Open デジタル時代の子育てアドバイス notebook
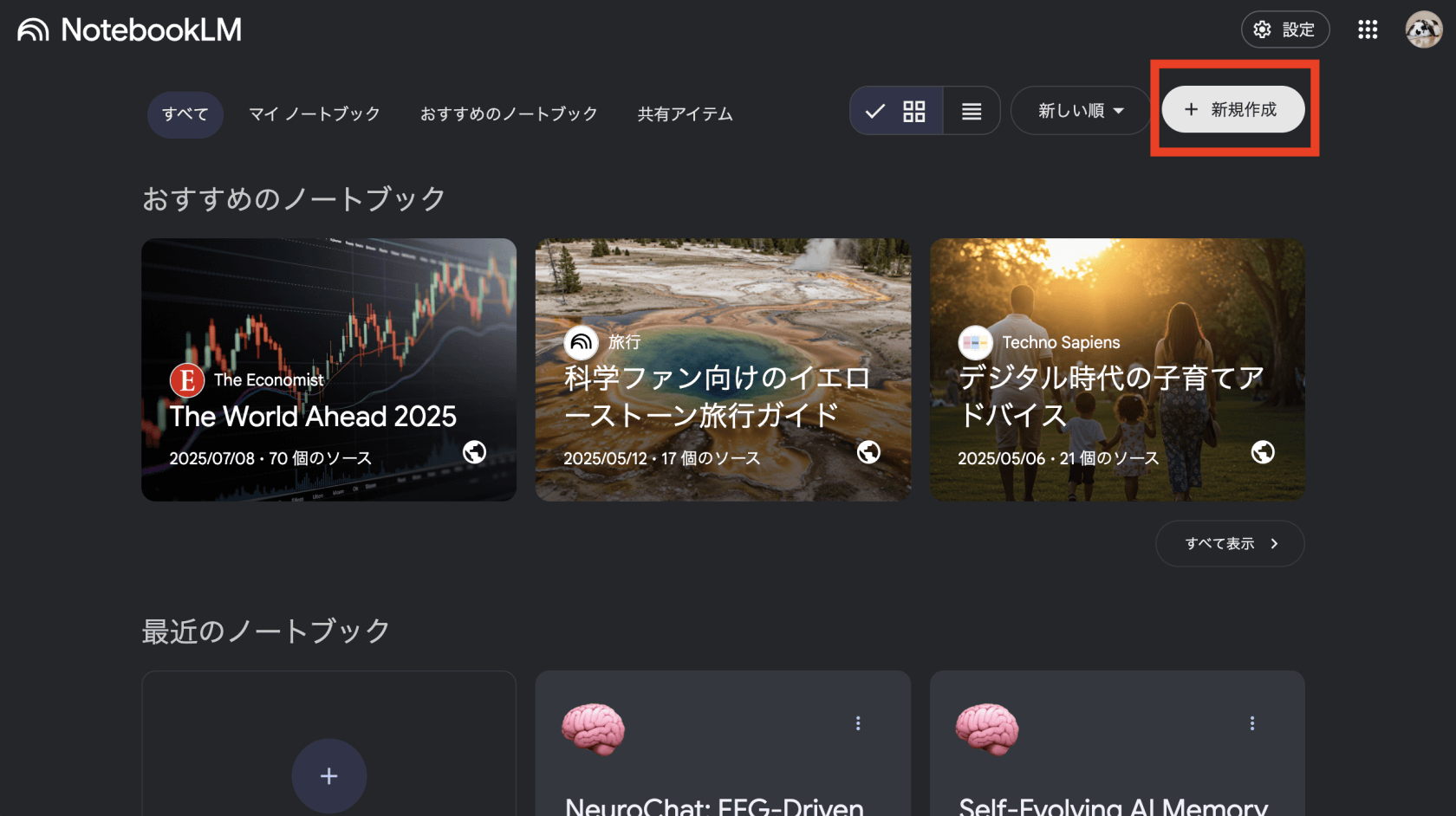The image size is (1456, 816). pos(1116,370)
